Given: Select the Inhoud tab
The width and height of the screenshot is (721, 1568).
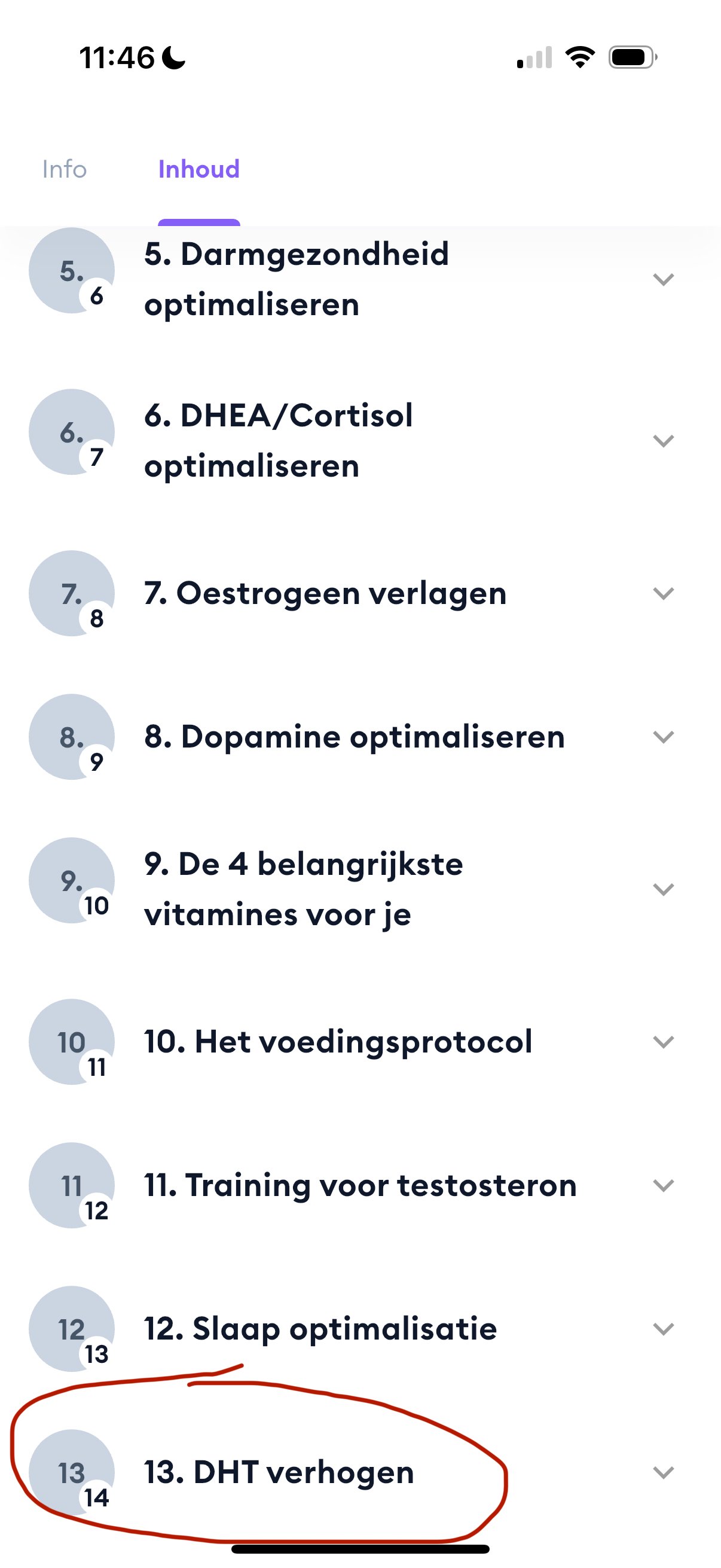Looking at the screenshot, I should (199, 169).
